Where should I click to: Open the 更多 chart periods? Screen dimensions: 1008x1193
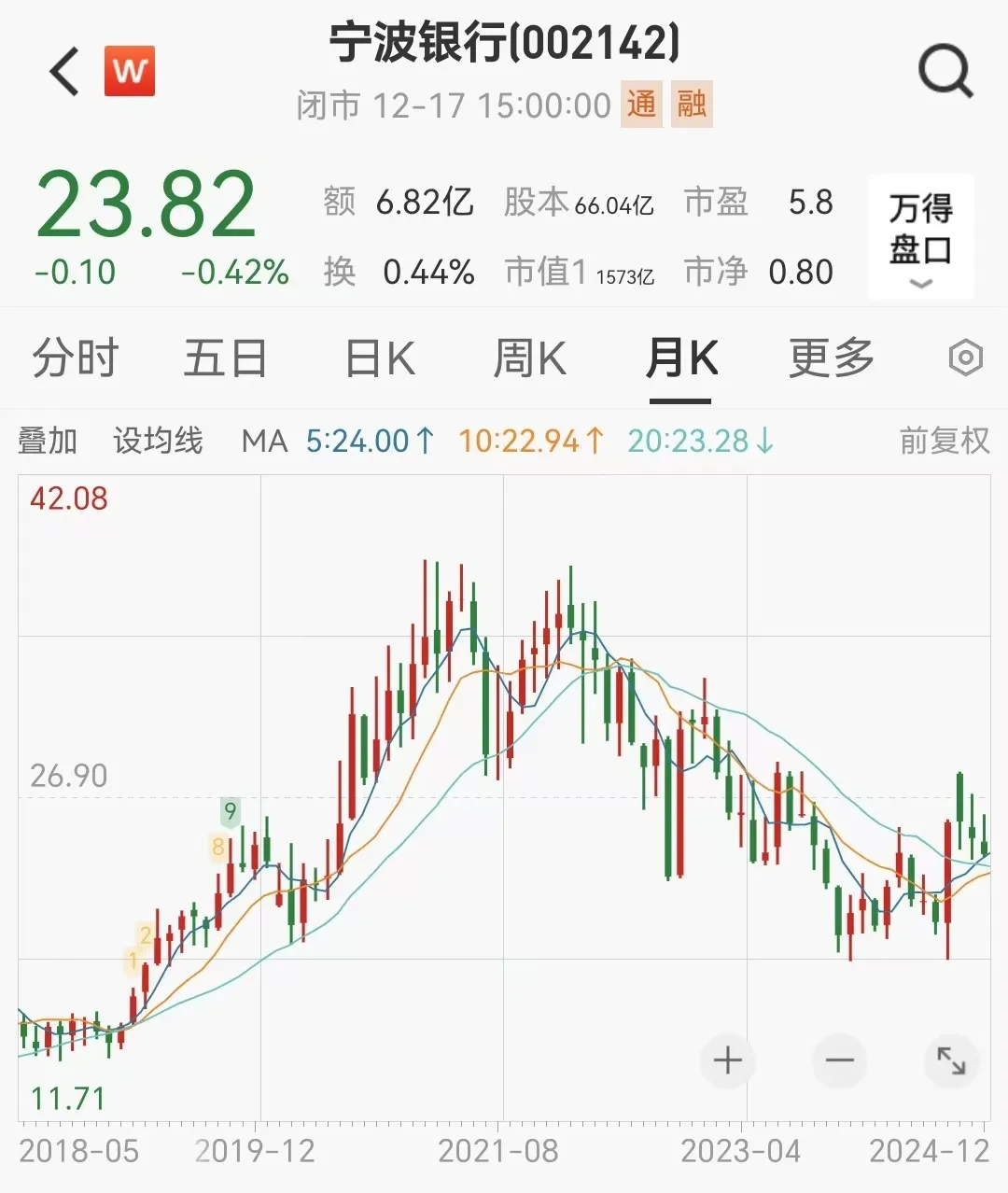[x=831, y=358]
